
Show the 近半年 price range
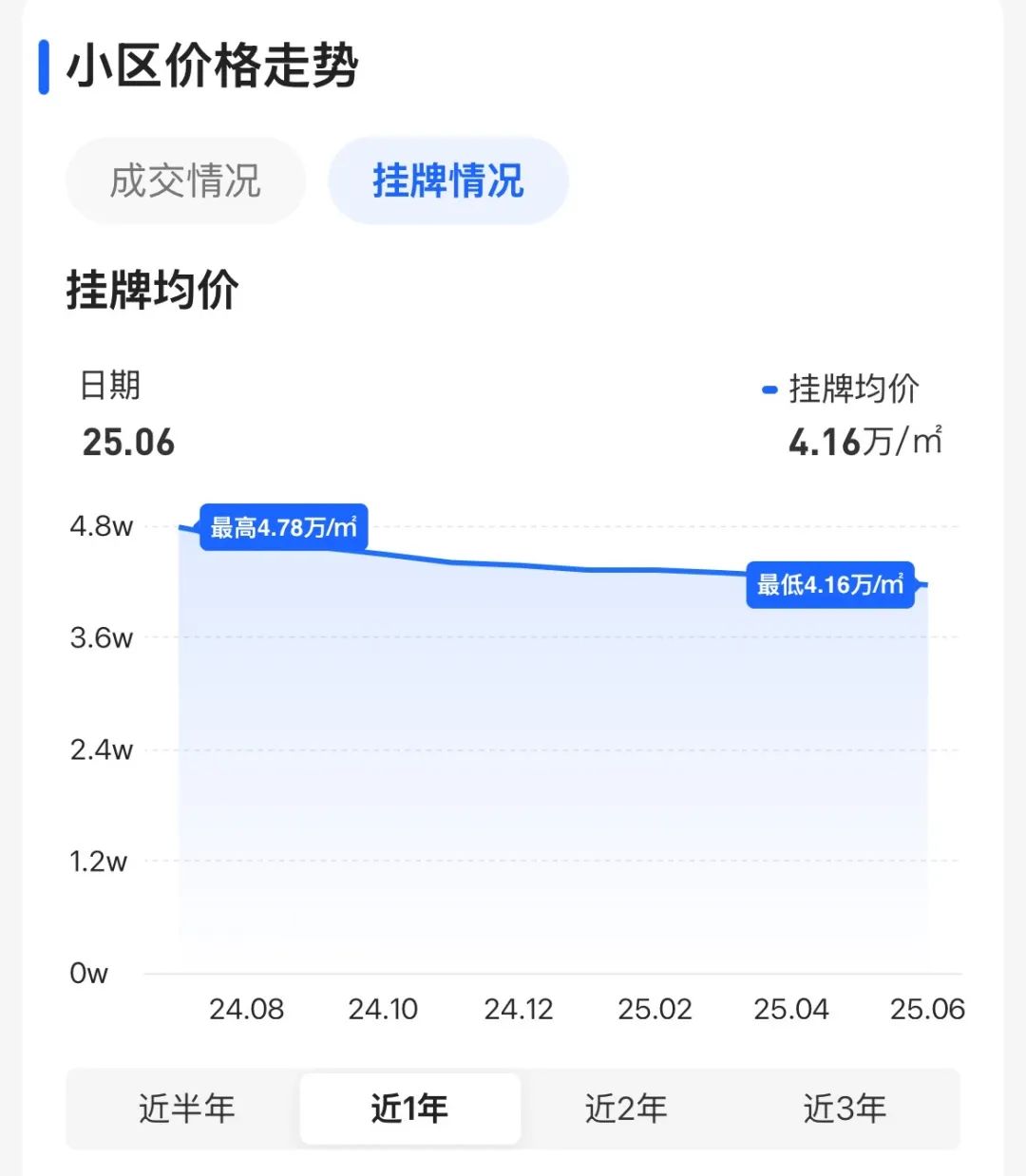coord(187,1109)
